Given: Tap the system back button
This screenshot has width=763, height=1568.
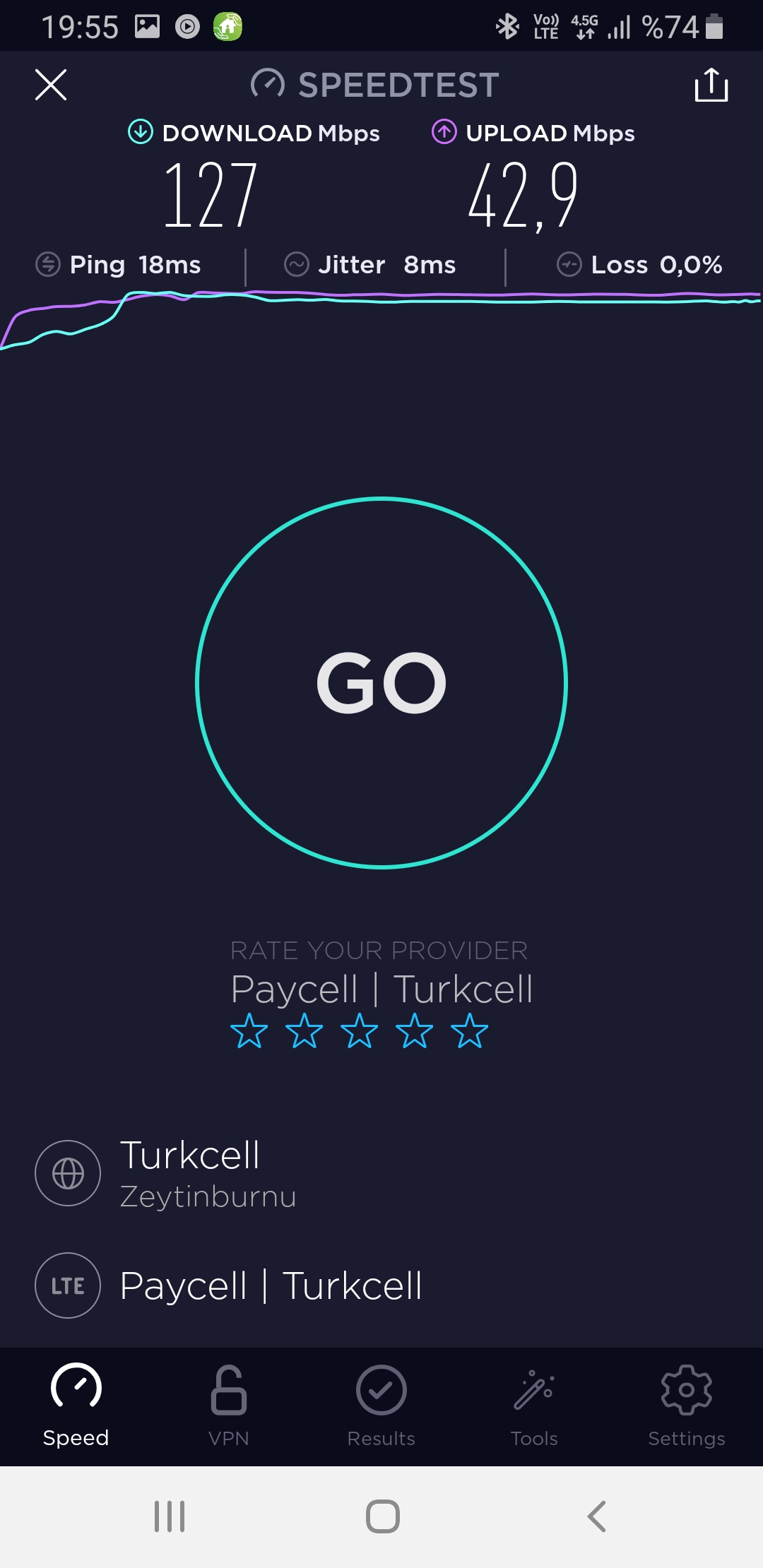Looking at the screenshot, I should [x=597, y=1516].
